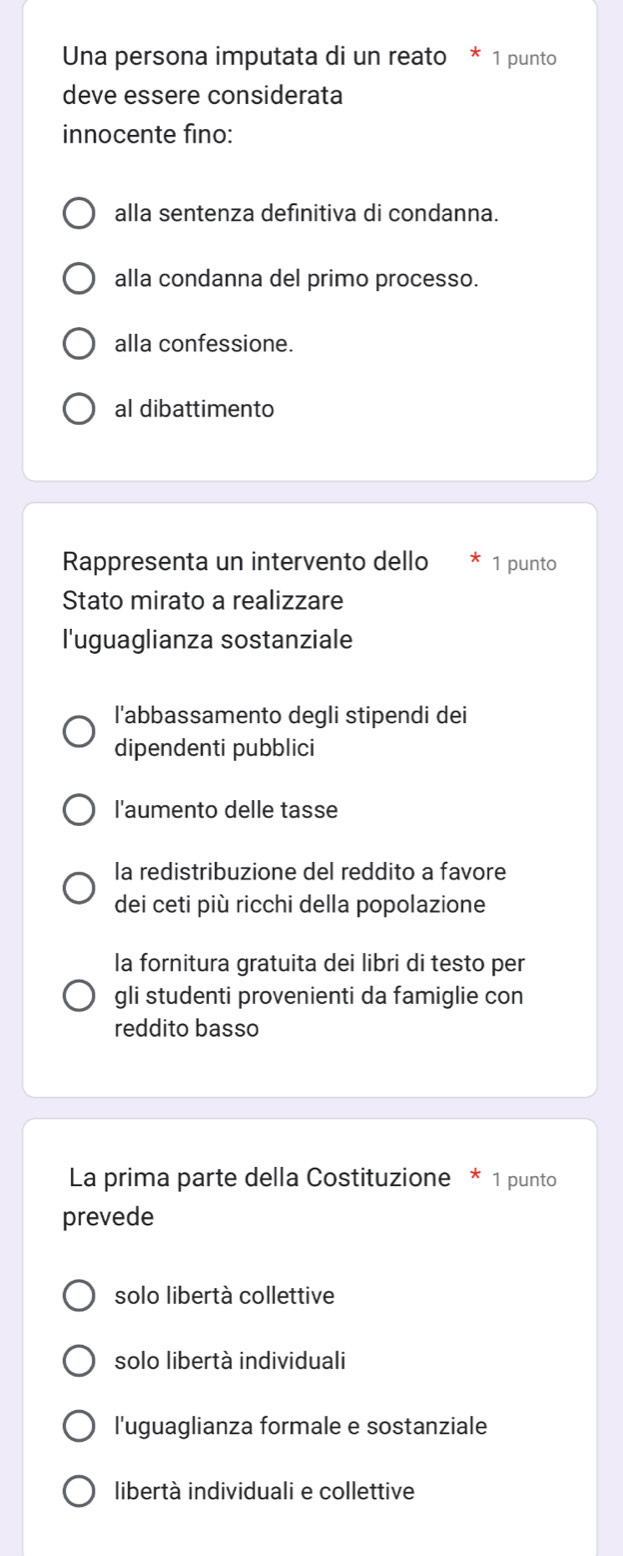Select 'la fornitura gratuita dei libri di testo'

[79, 997]
